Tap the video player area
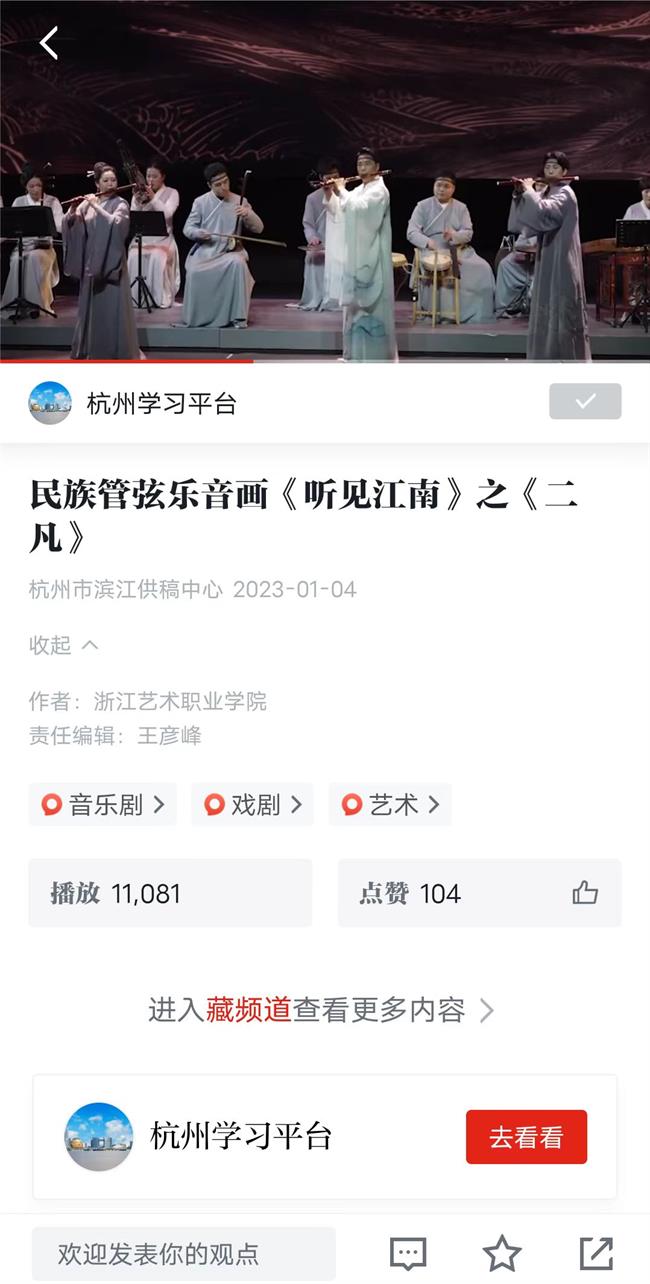650x1284 pixels. click(325, 200)
